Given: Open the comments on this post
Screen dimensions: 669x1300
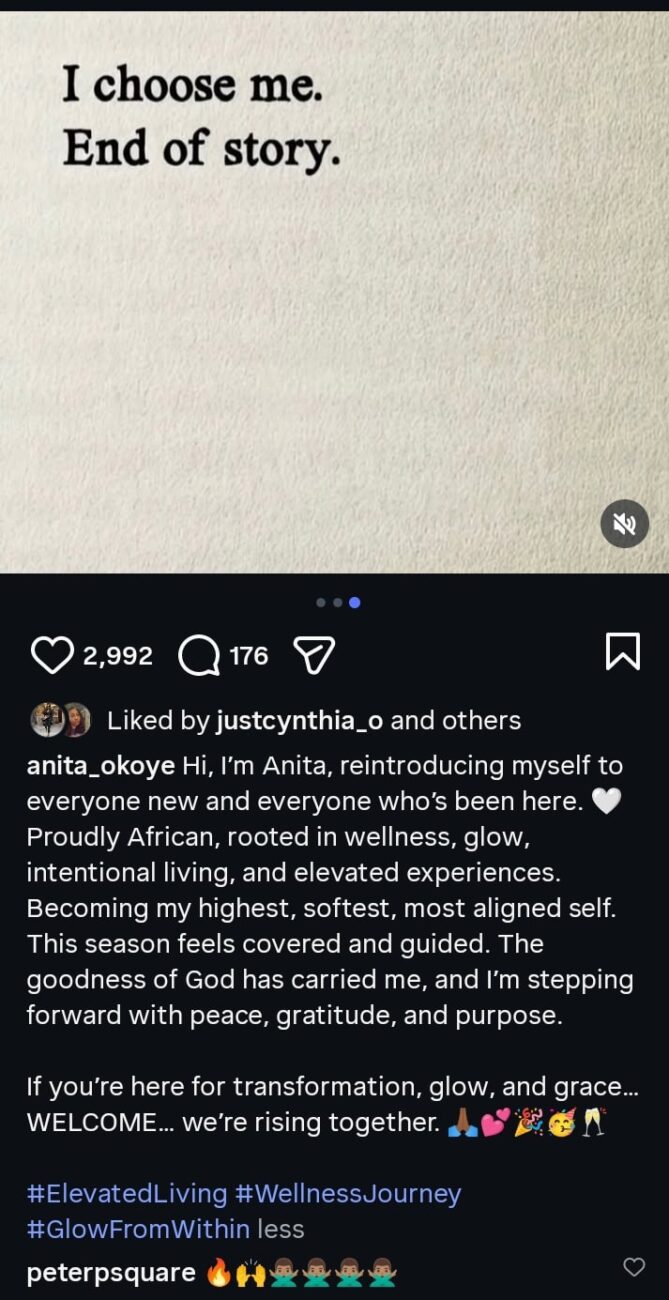Looking at the screenshot, I should pos(199,656).
